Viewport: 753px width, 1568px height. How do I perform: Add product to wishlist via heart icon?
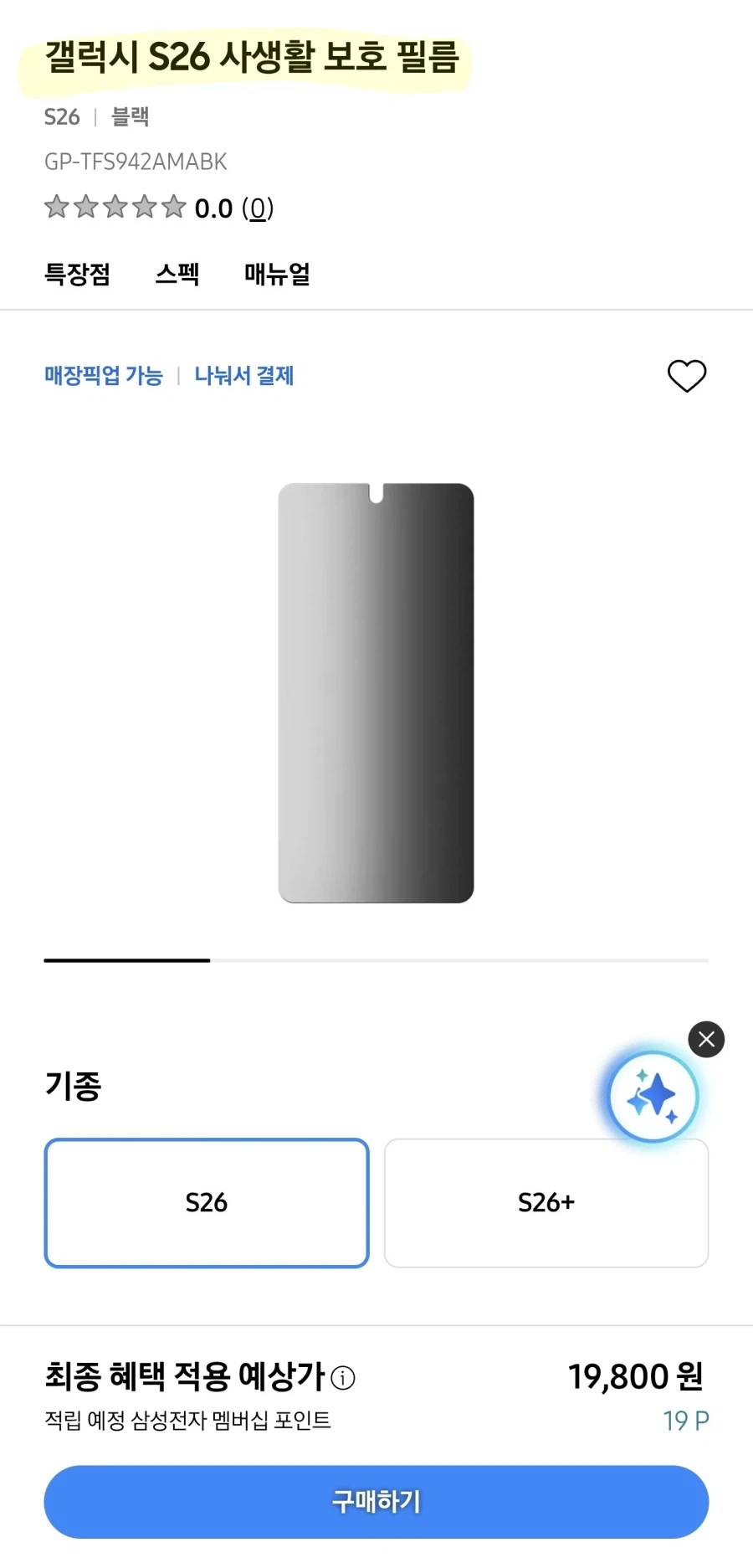pos(687,377)
